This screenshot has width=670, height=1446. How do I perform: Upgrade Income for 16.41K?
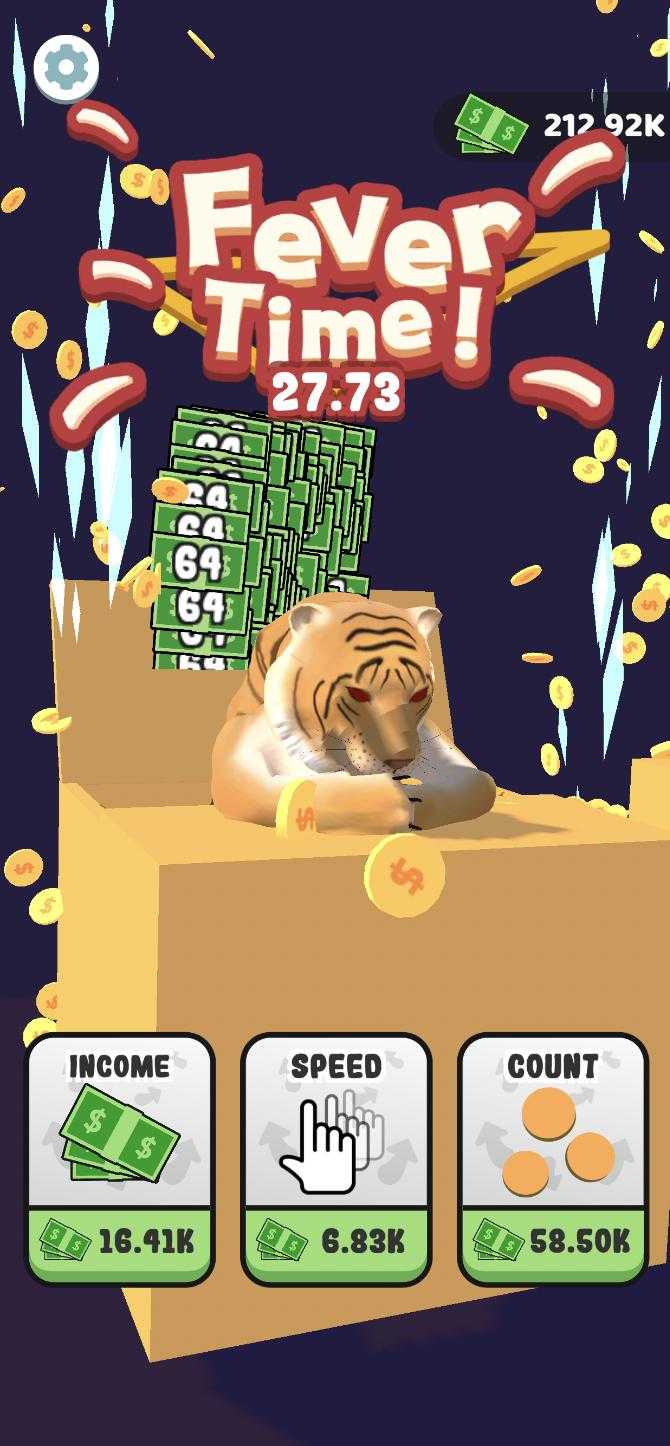click(119, 1158)
